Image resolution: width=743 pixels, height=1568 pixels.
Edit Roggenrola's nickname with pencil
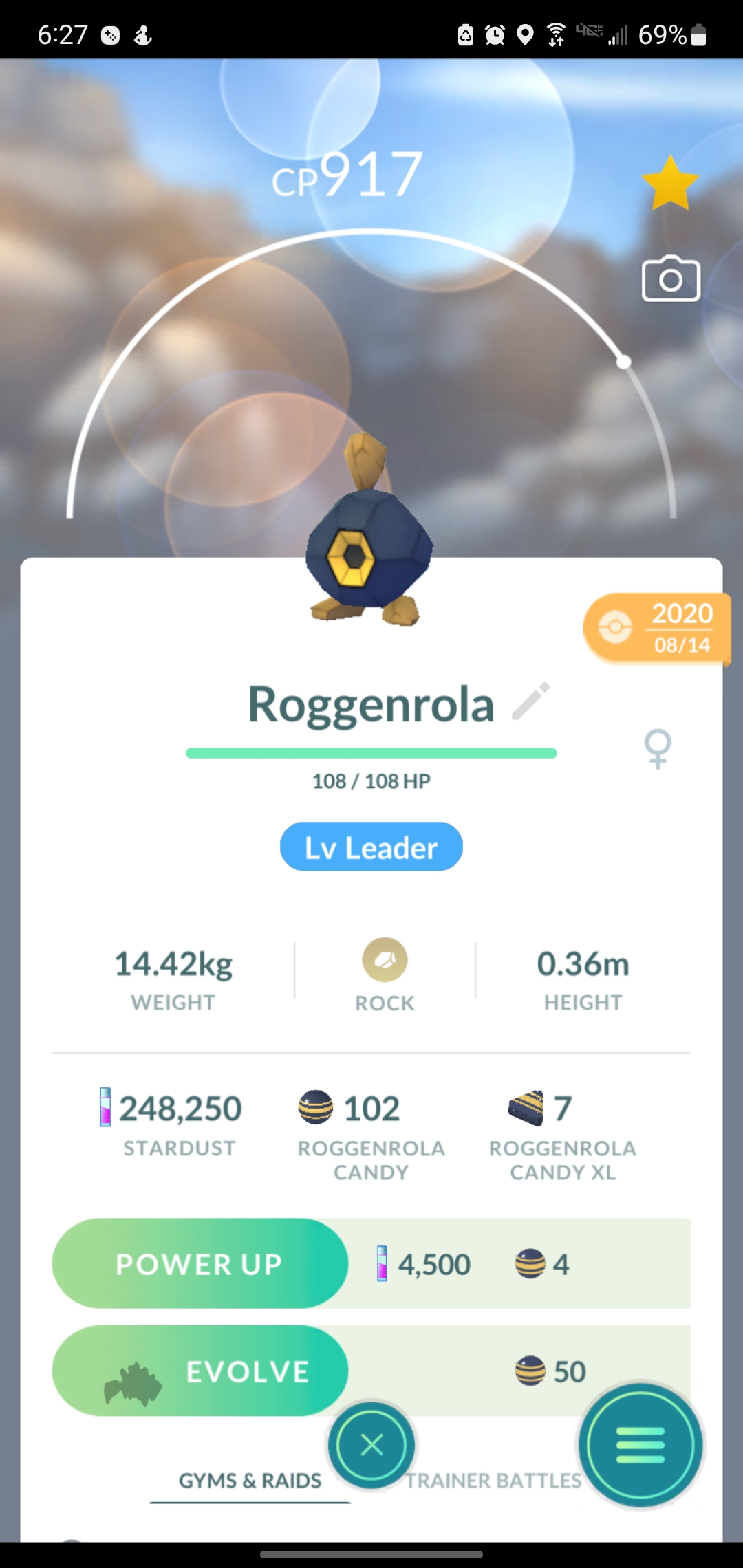tap(531, 701)
